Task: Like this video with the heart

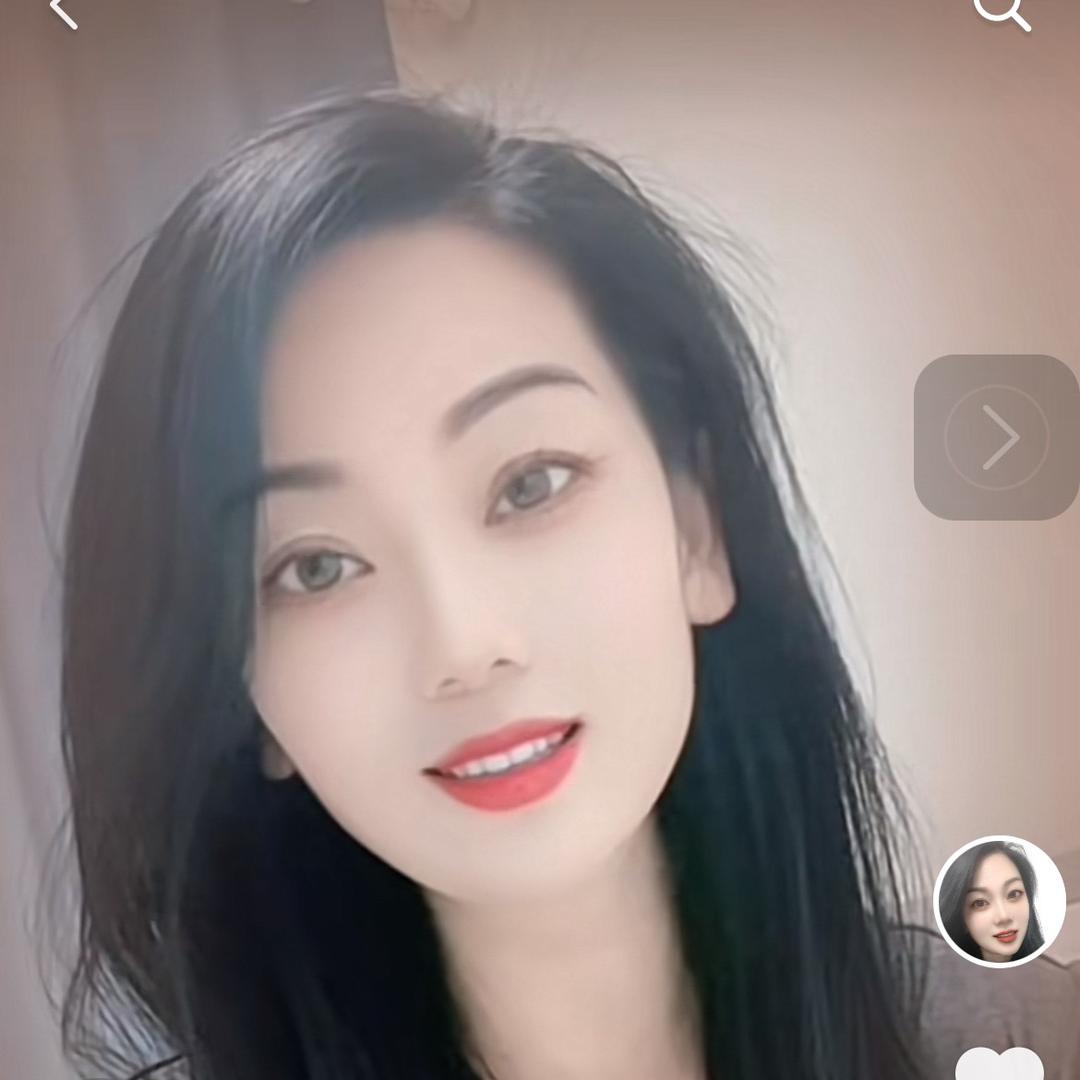Action: pos(999,1064)
